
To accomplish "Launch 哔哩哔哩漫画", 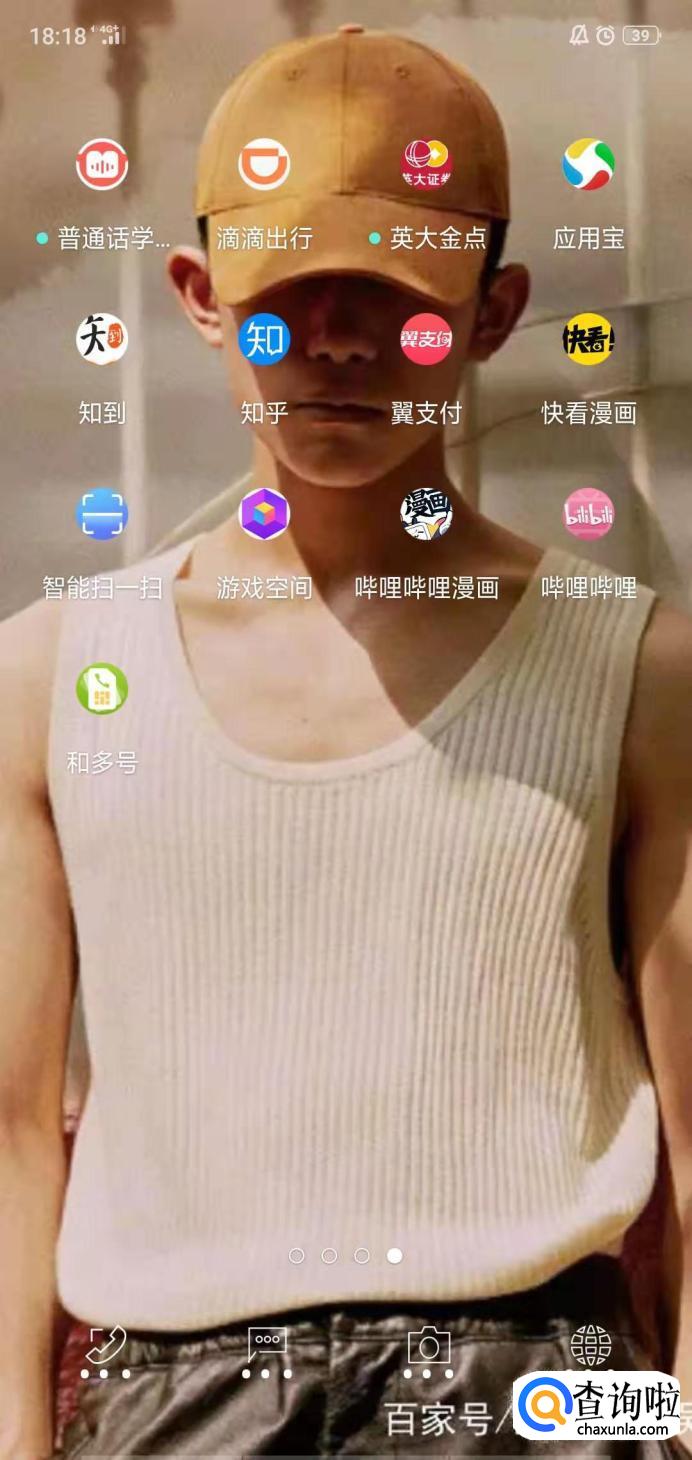I will click(x=427, y=514).
